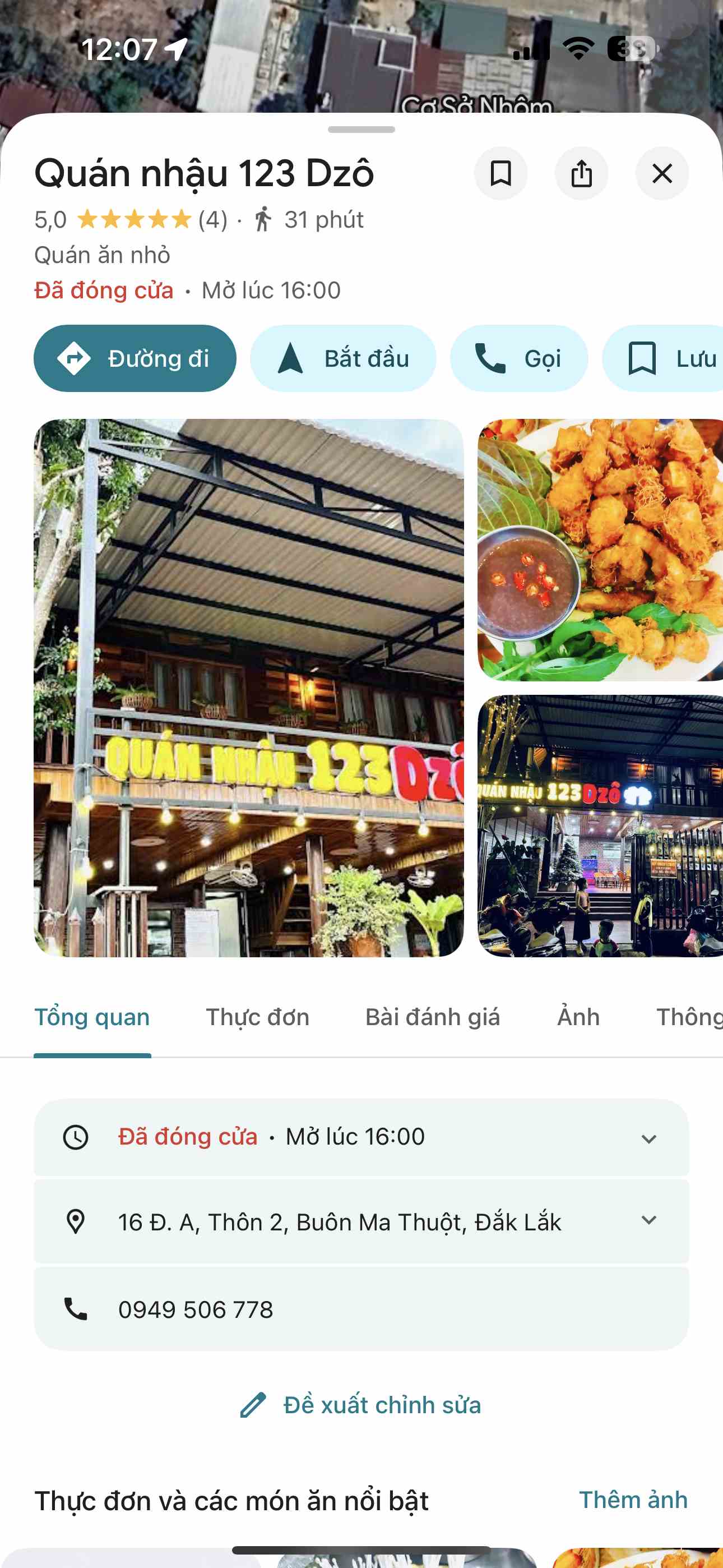Open Đề xuất chỉnh sửa
723x1568 pixels.
pos(361,1405)
